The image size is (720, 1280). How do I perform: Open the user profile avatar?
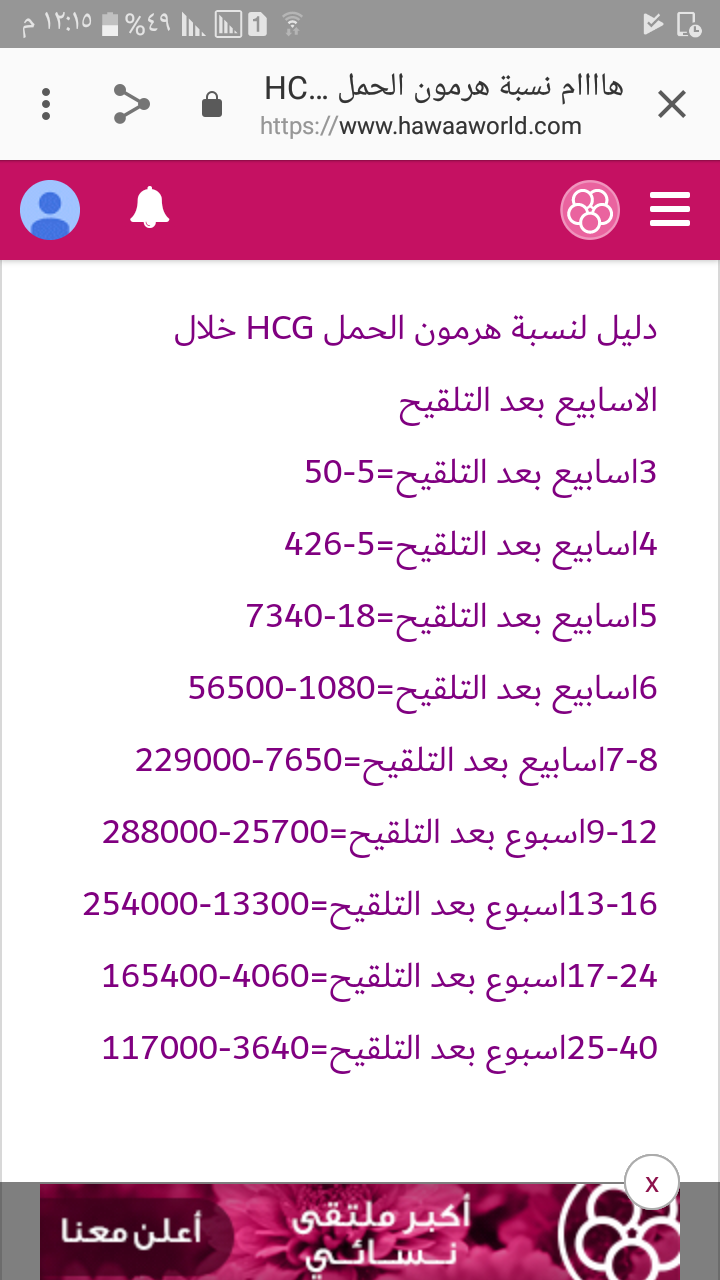coord(50,210)
